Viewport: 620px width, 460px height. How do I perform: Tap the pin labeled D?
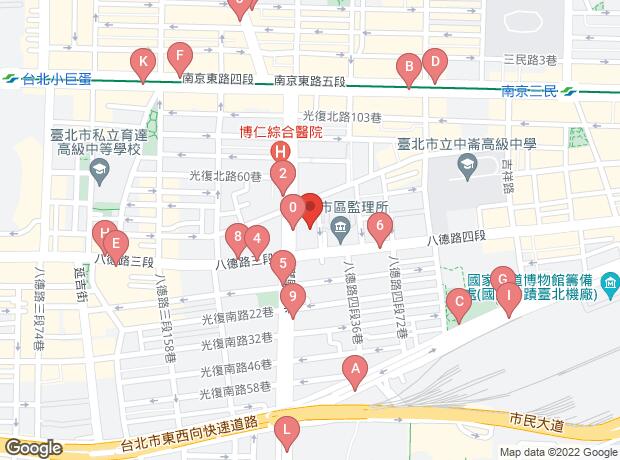pyautogui.click(x=434, y=62)
